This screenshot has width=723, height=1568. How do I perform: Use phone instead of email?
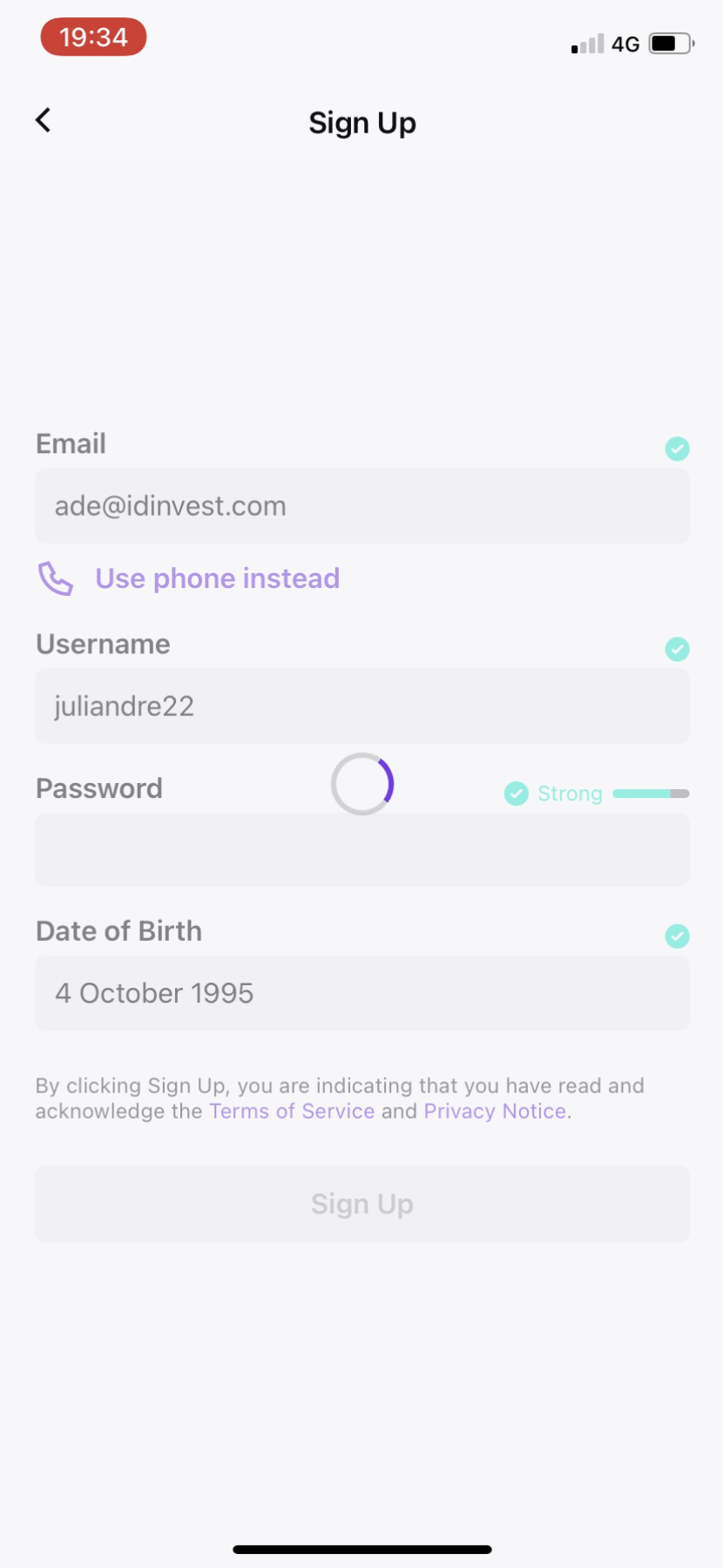click(216, 578)
